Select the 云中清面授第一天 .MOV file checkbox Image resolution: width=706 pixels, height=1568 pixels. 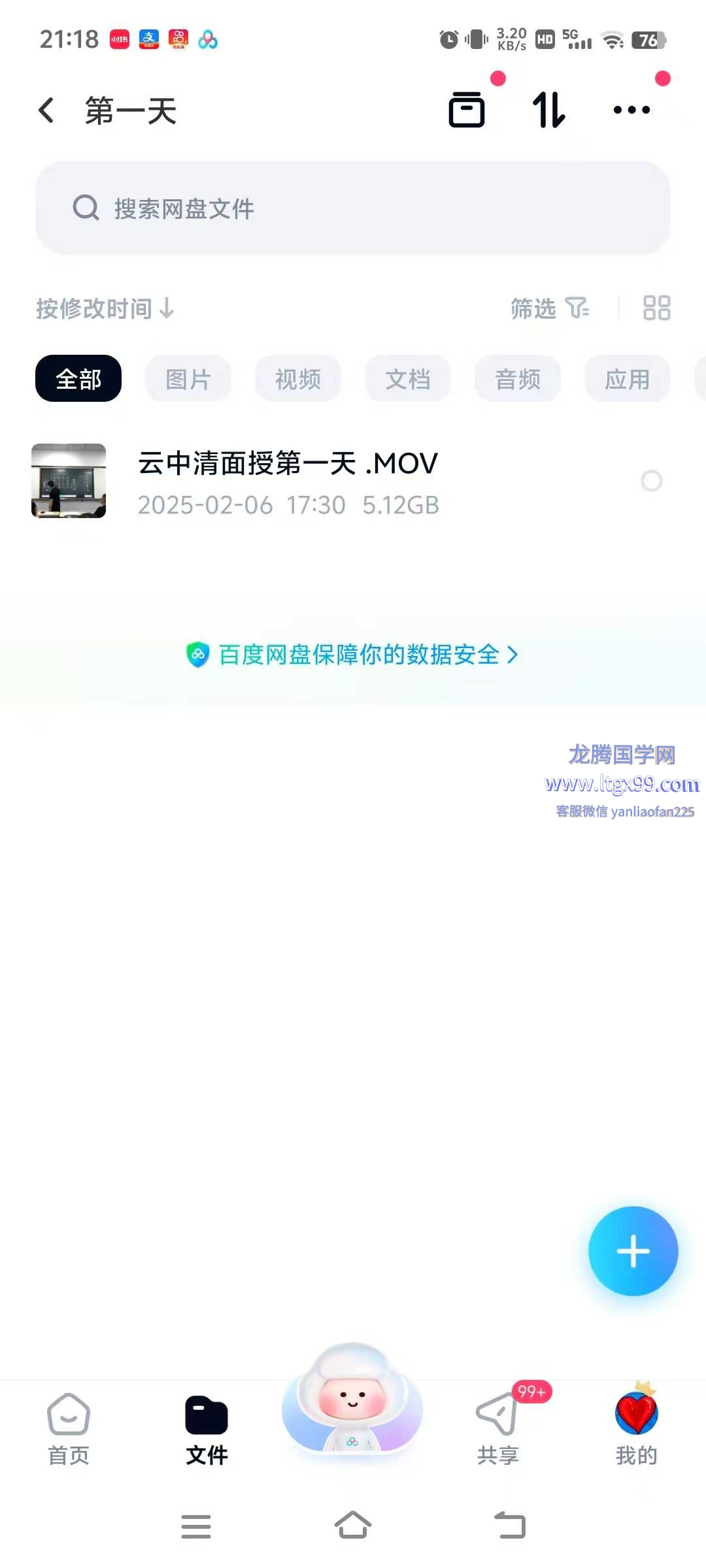(x=651, y=482)
